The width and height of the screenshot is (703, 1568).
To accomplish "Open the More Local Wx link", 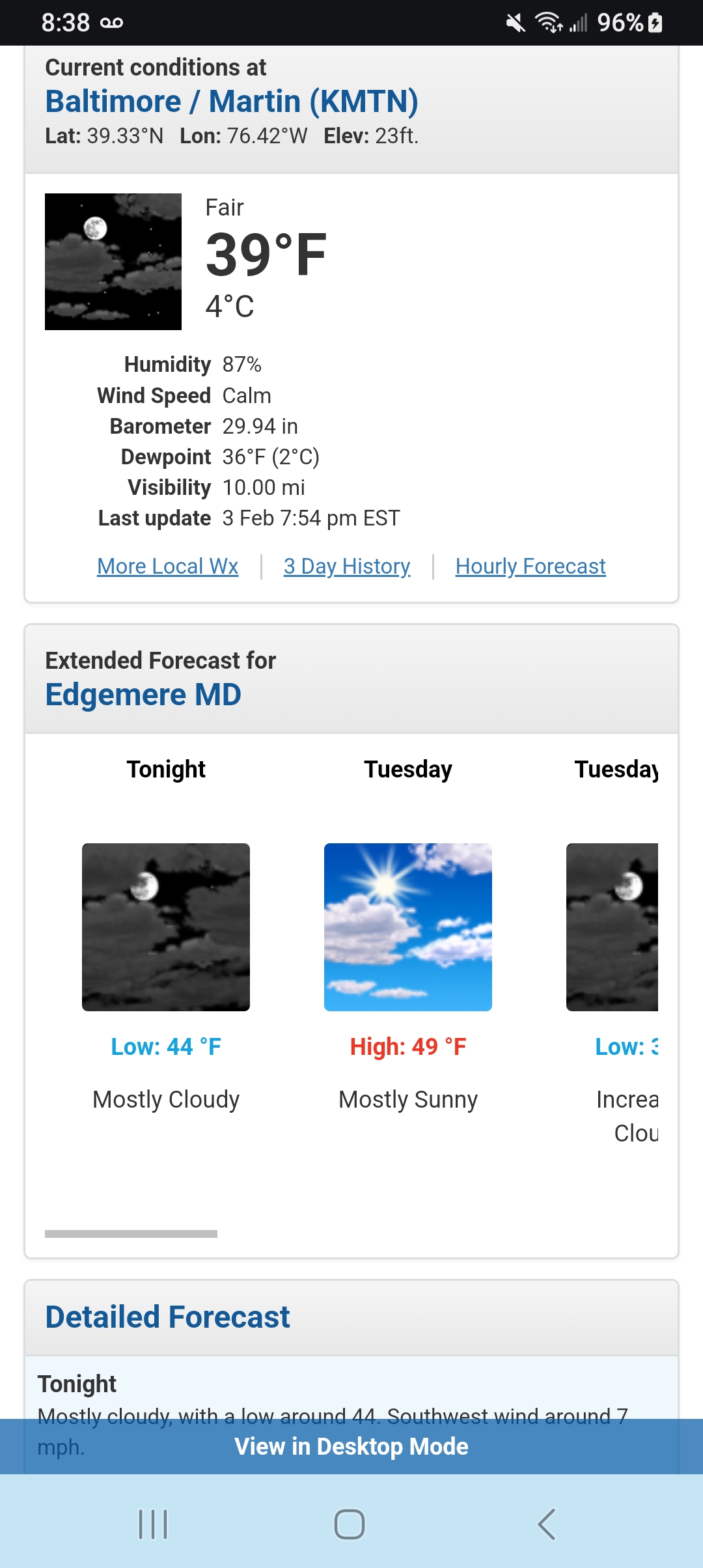I will [167, 566].
